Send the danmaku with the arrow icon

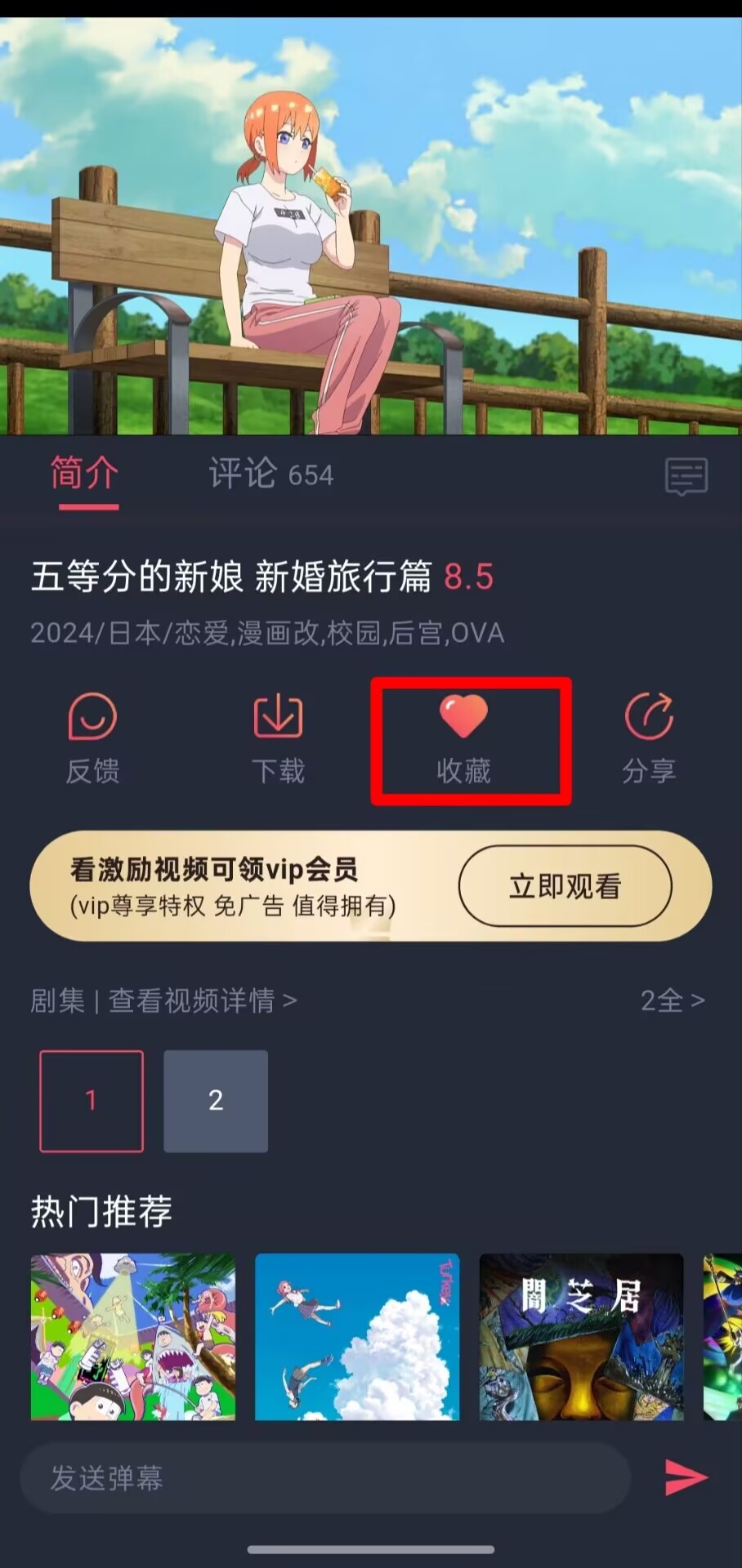686,1477
